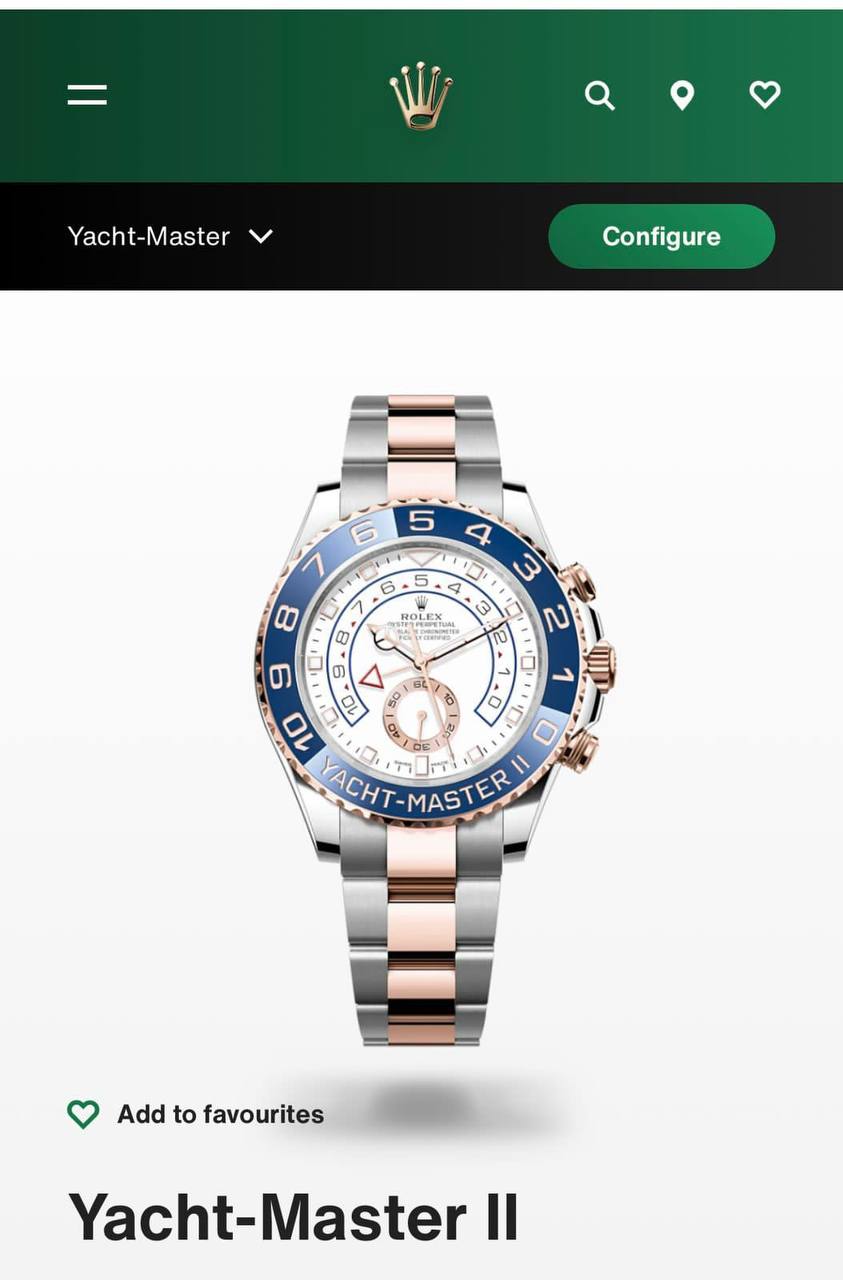
Task: Open favourites heart in header
Action: pyautogui.click(x=765, y=95)
